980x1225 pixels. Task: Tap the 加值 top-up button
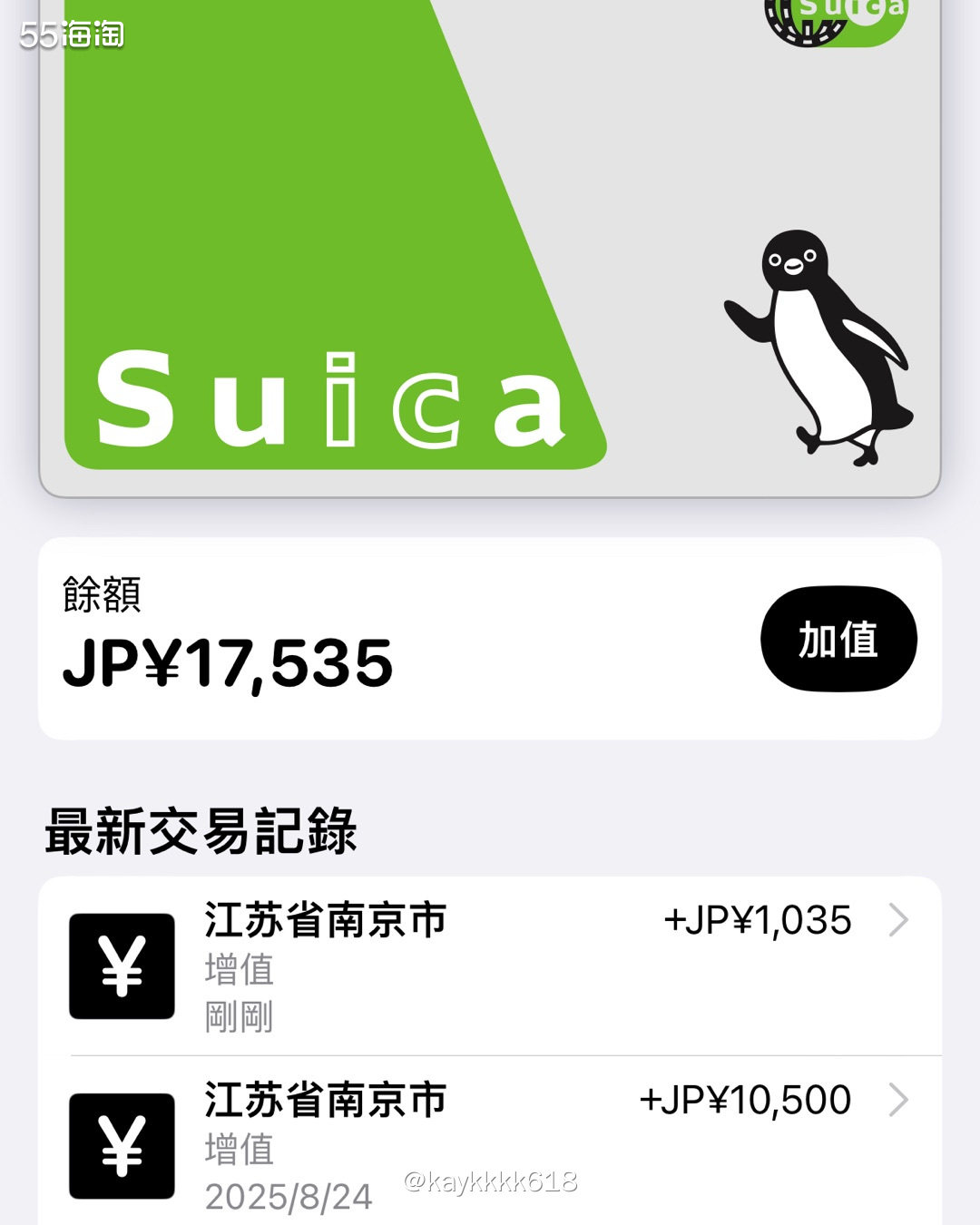coord(838,639)
